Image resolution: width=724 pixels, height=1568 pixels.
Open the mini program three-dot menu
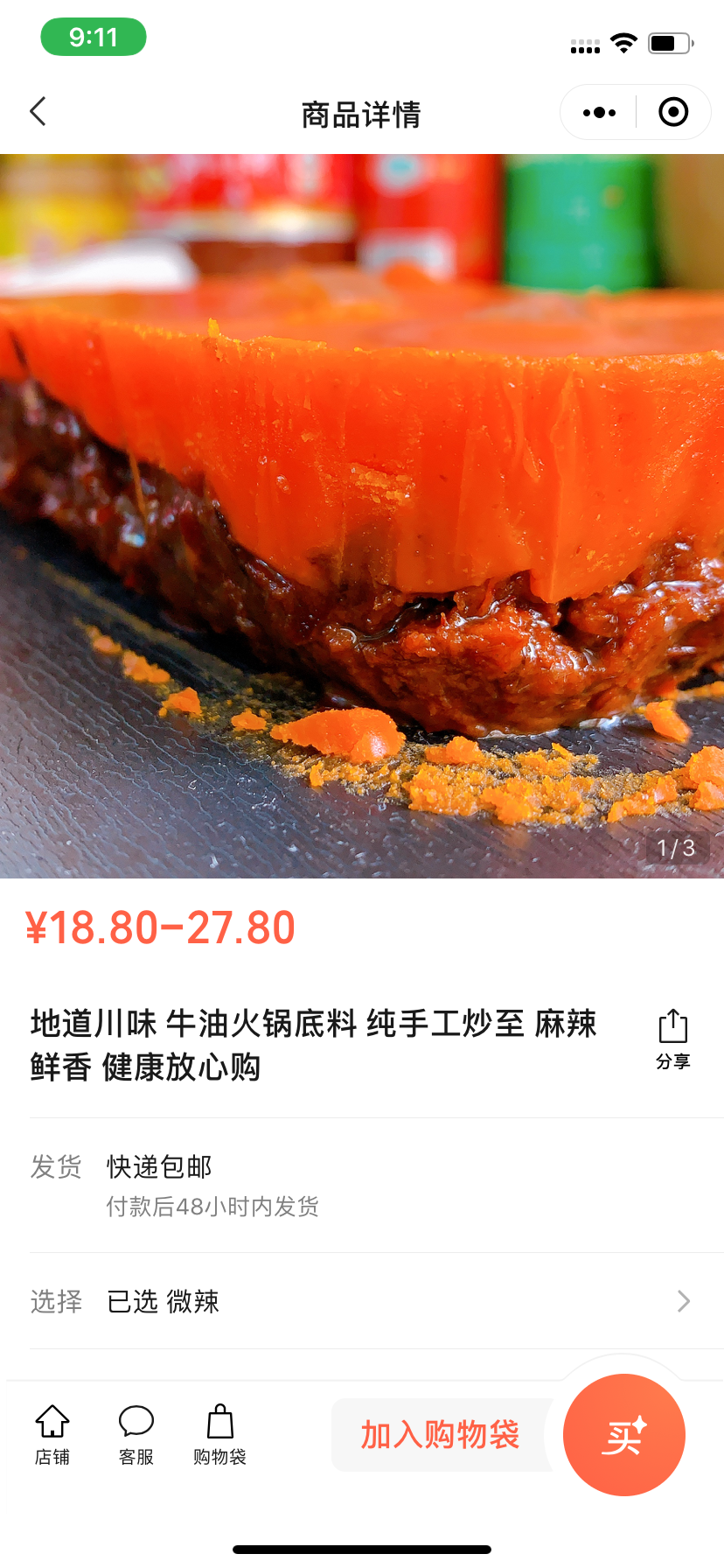[x=599, y=112]
